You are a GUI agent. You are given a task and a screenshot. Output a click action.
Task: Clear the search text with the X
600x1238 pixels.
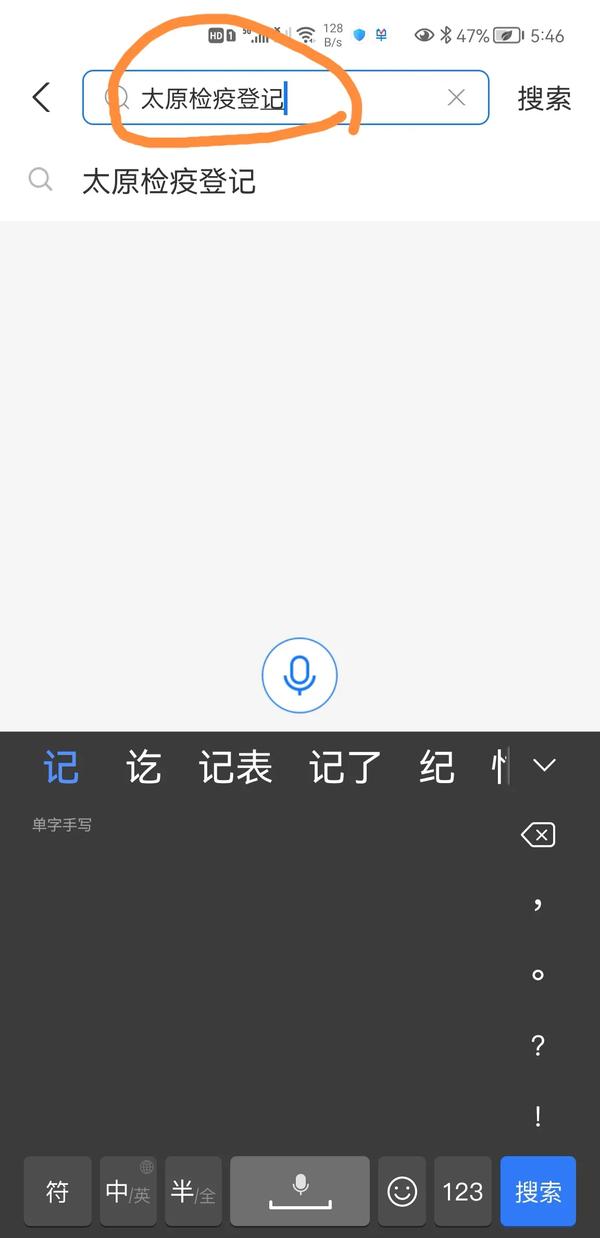coord(456,97)
